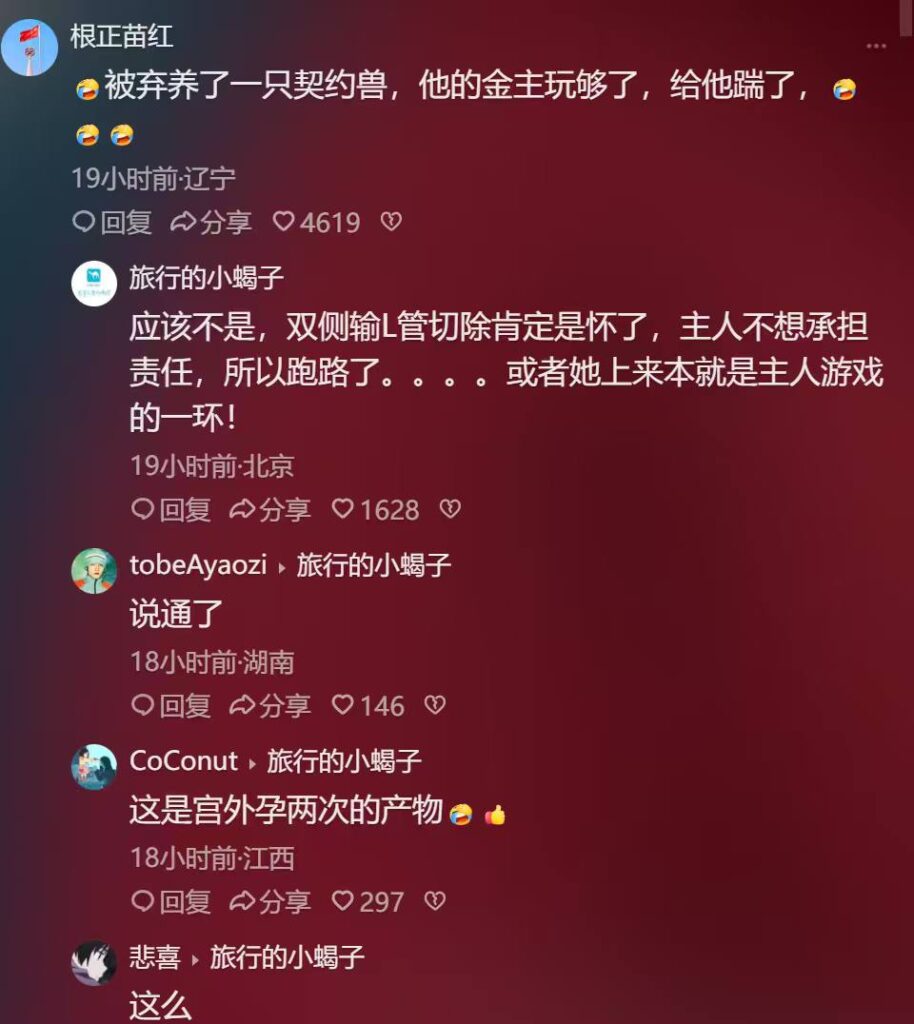Image resolution: width=914 pixels, height=1024 pixels.
Task: Share 旅行的小蝎子's comment
Action: pos(270,510)
